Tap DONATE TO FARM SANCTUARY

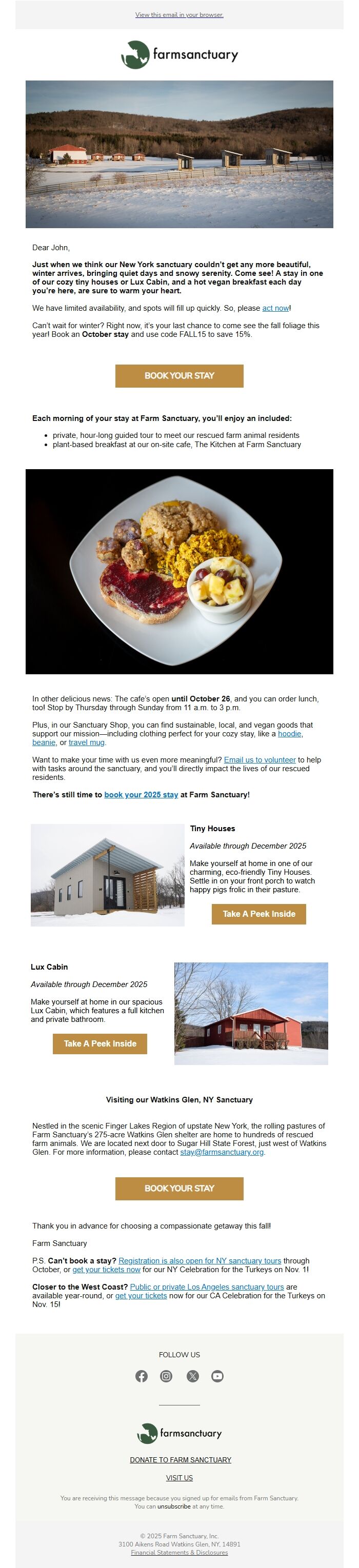click(180, 1460)
